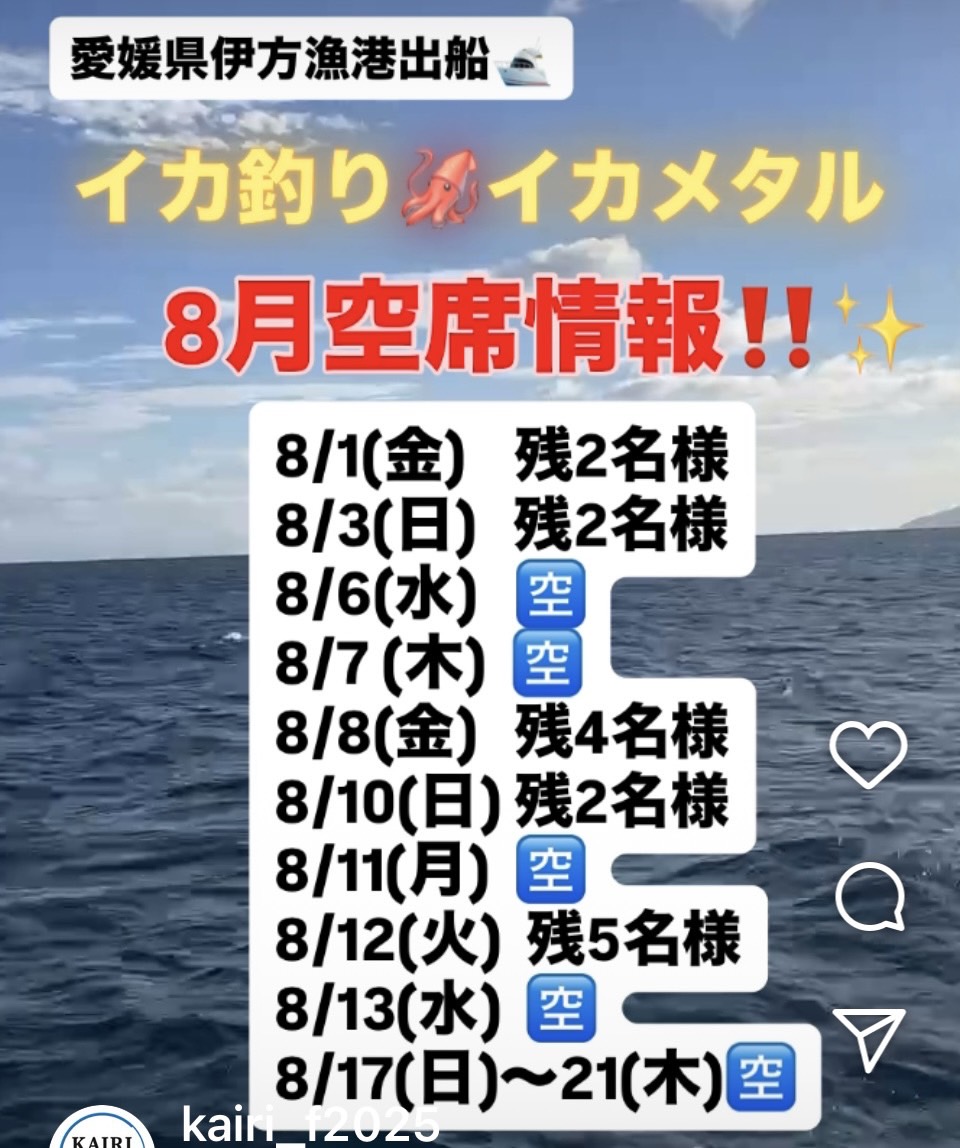Image resolution: width=960 pixels, height=1148 pixels.
Task: Open the comments bubble icon
Action: tap(868, 897)
